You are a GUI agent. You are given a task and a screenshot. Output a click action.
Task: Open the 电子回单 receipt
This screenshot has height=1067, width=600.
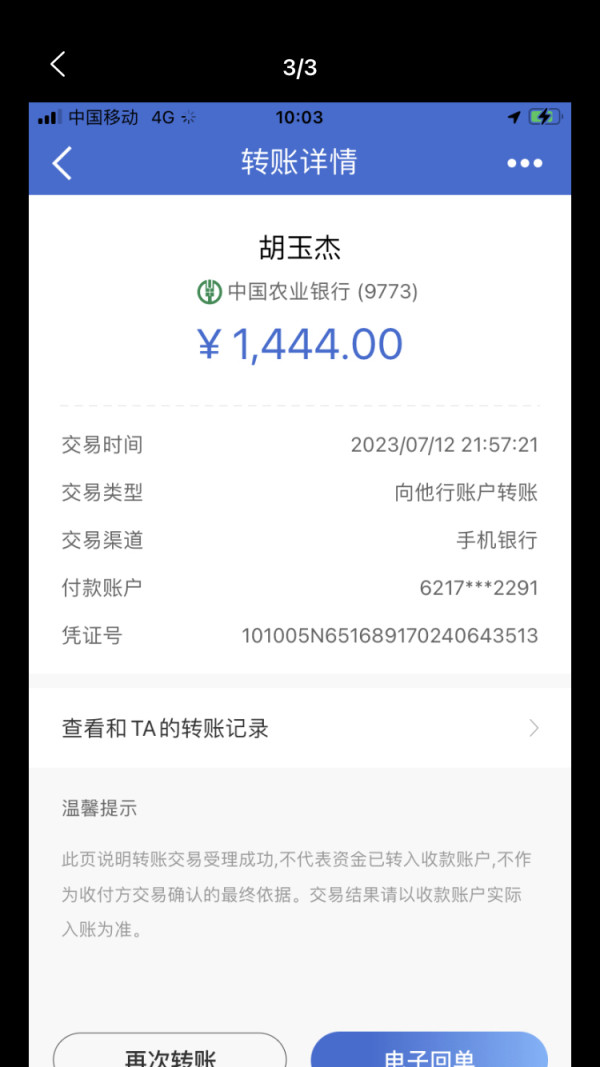pyautogui.click(x=429, y=1050)
